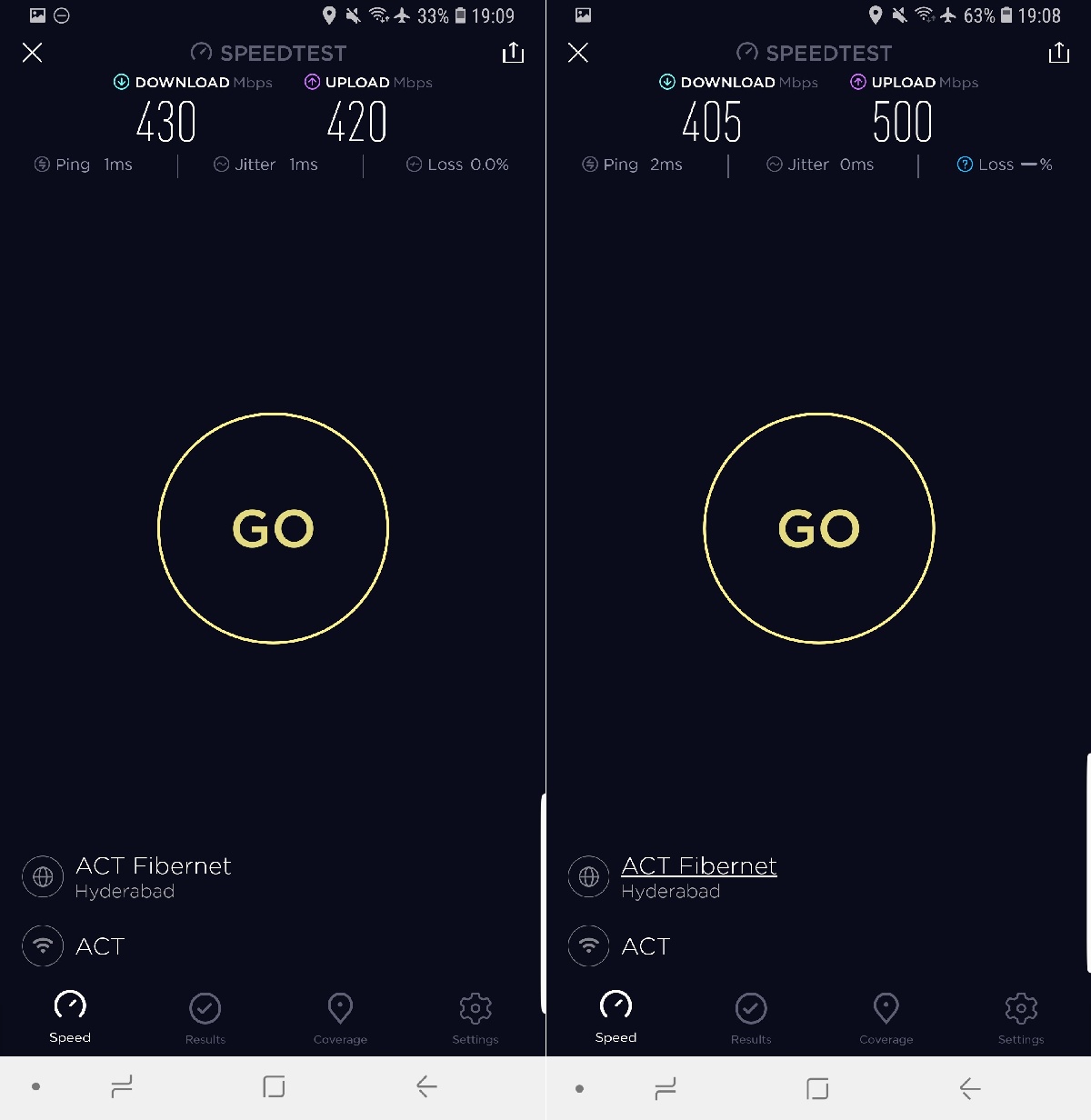This screenshot has height=1120, width=1091.
Task: Tap GO on the 405 Mbps download screen
Action: 818,528
